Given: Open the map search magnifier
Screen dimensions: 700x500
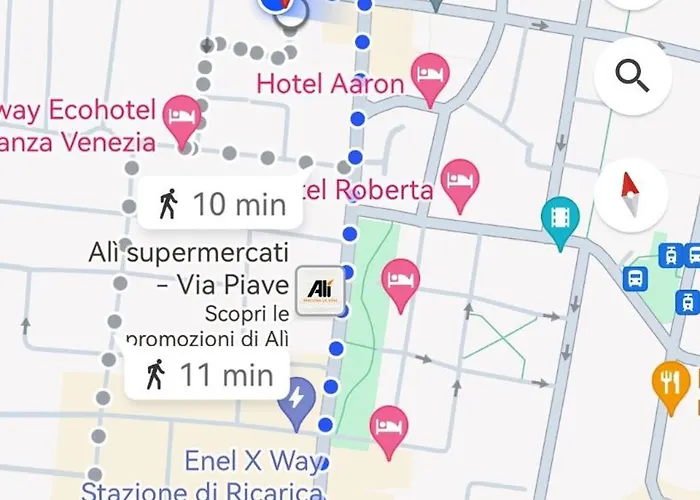Looking at the screenshot, I should click(x=633, y=76).
